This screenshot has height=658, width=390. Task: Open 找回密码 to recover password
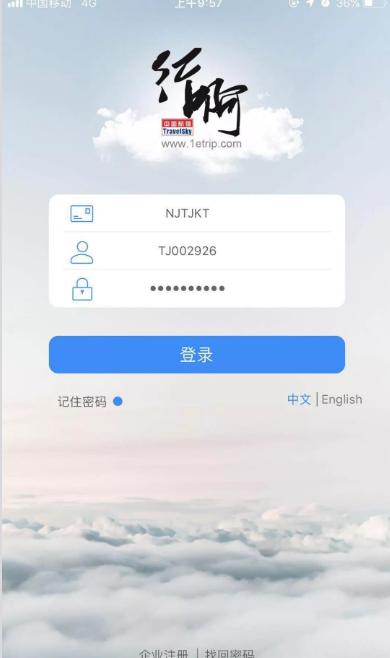pyautogui.click(x=229, y=653)
